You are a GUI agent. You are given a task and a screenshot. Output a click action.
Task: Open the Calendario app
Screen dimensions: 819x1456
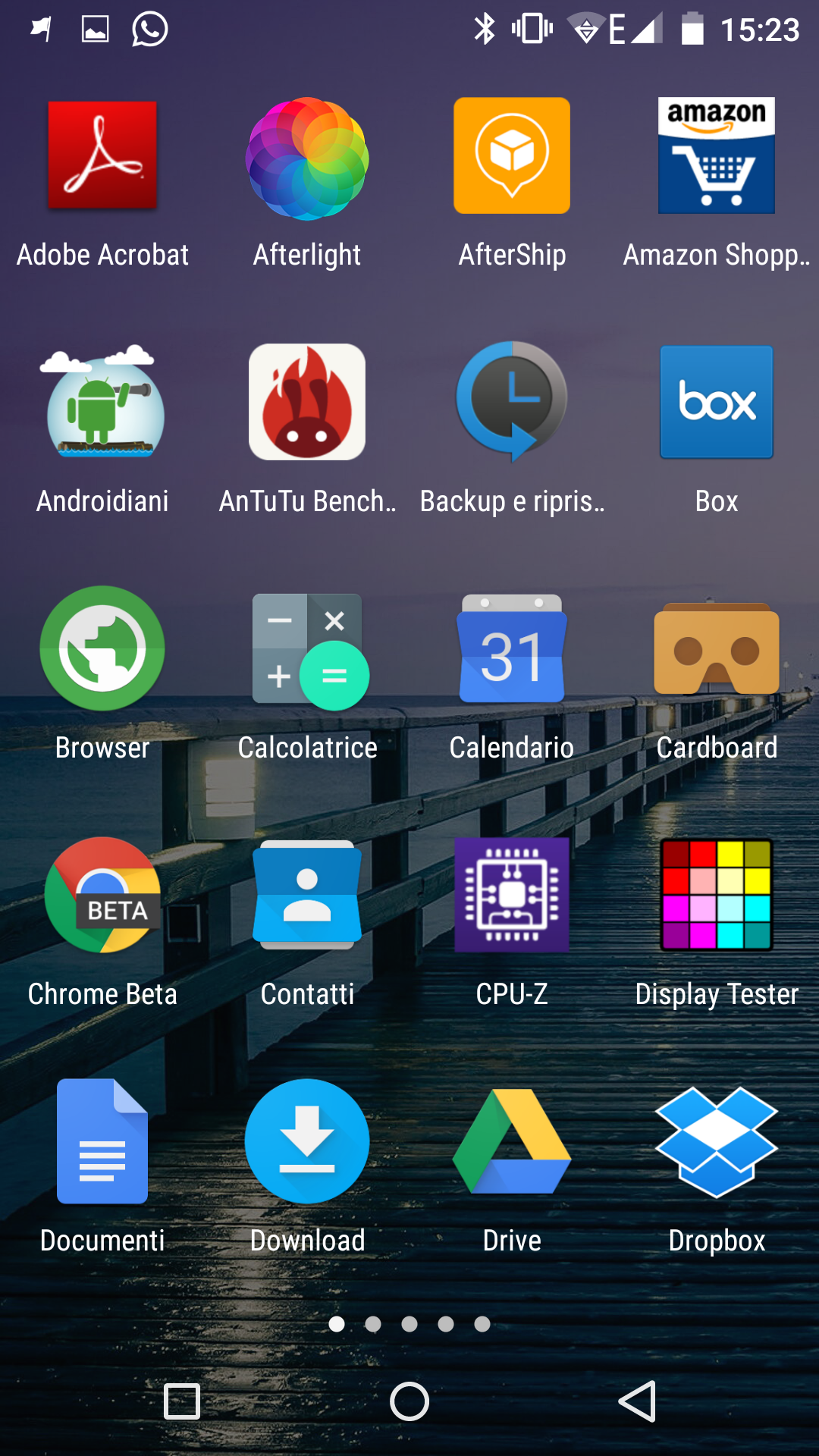(512, 648)
